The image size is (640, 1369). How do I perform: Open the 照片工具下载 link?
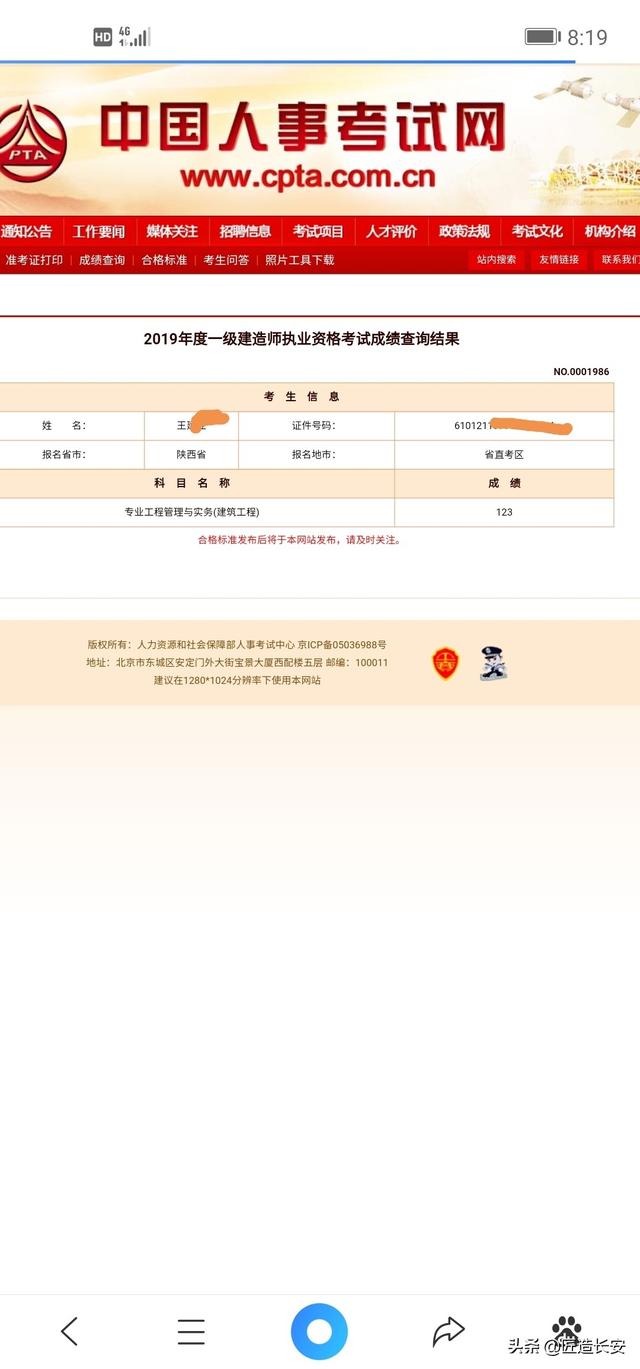[300, 260]
